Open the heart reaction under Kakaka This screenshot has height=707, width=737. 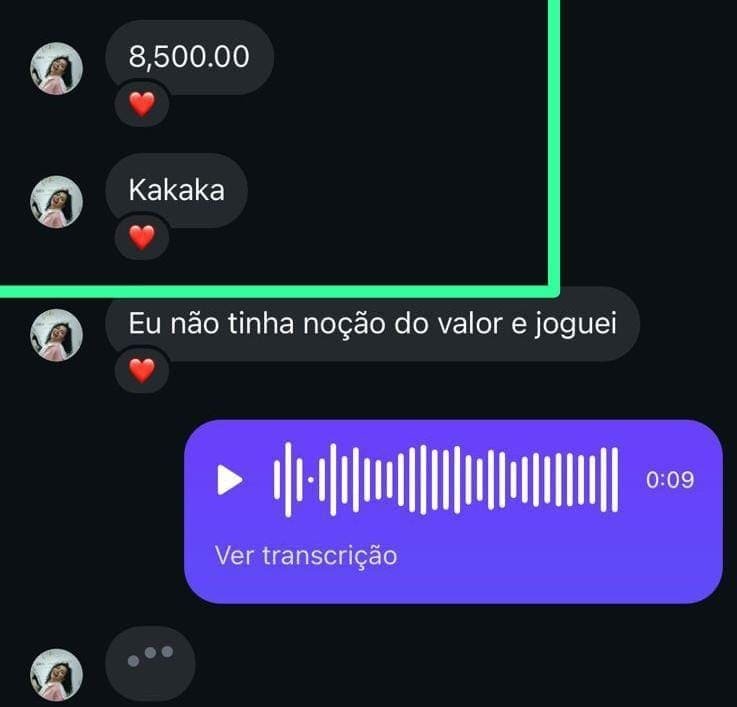point(142,236)
